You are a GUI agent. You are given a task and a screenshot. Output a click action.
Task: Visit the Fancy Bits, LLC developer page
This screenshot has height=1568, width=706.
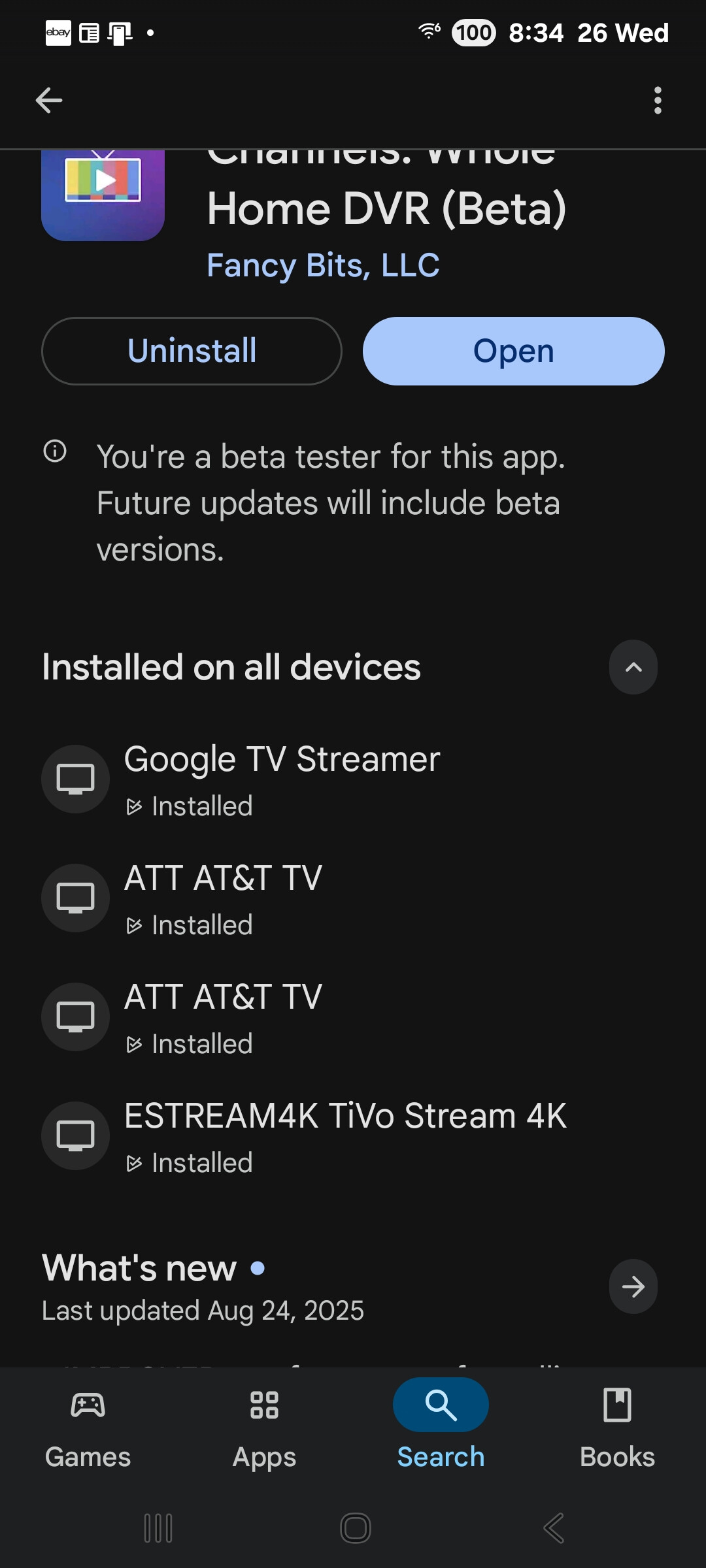(x=323, y=265)
